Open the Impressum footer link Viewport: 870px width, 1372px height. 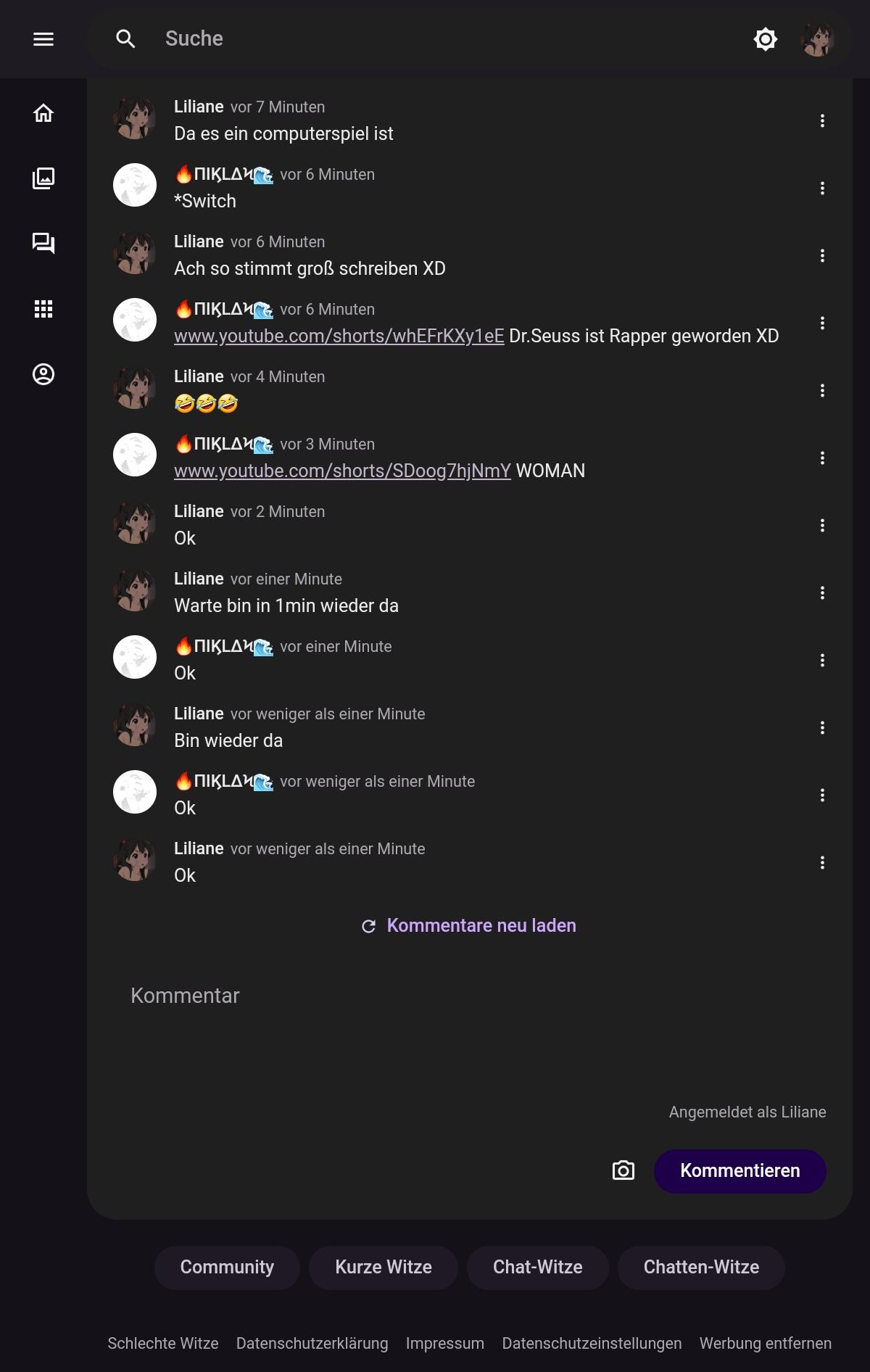pyautogui.click(x=444, y=1344)
